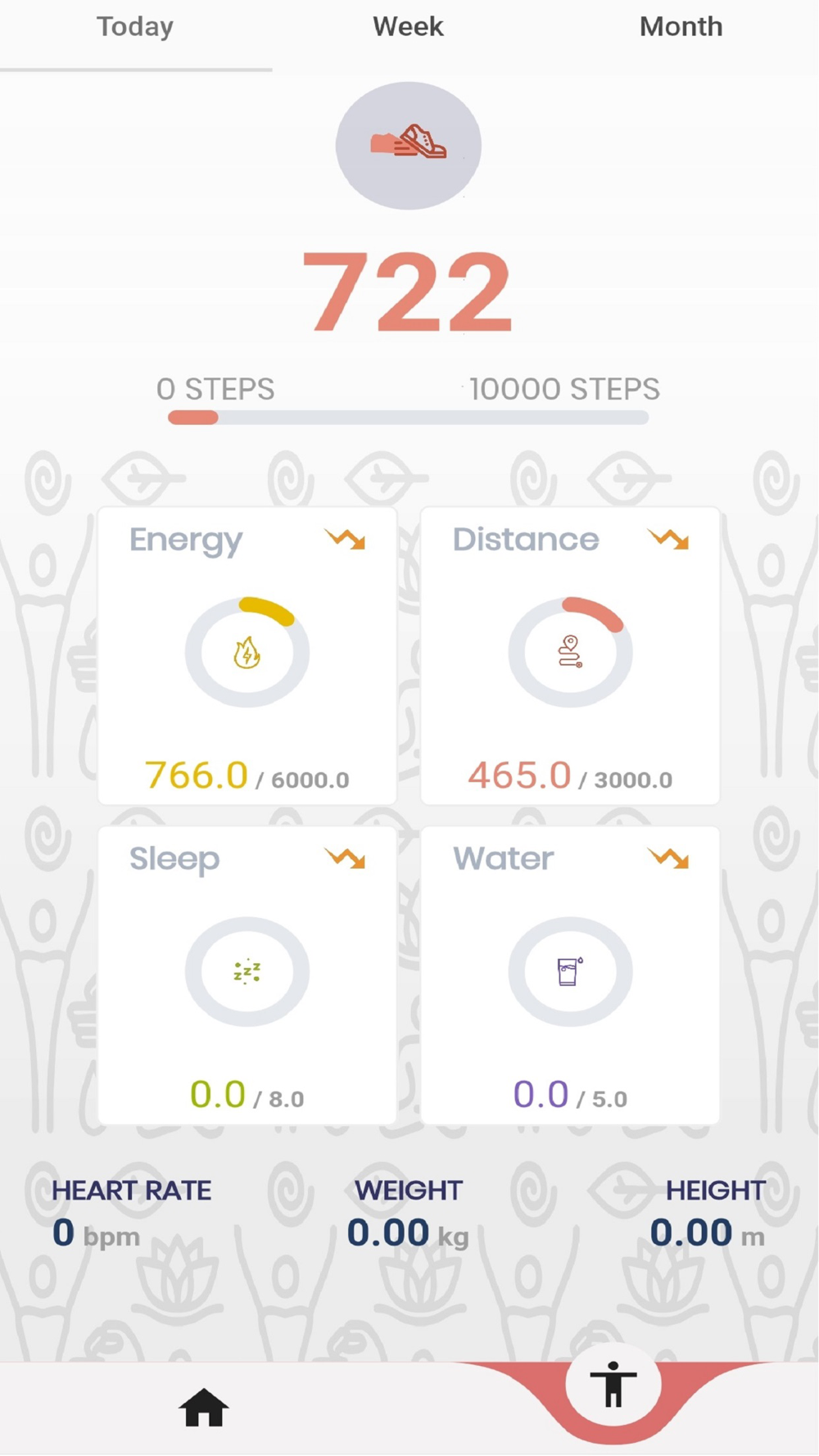
Task: Switch to the Month tab
Action: (x=681, y=27)
